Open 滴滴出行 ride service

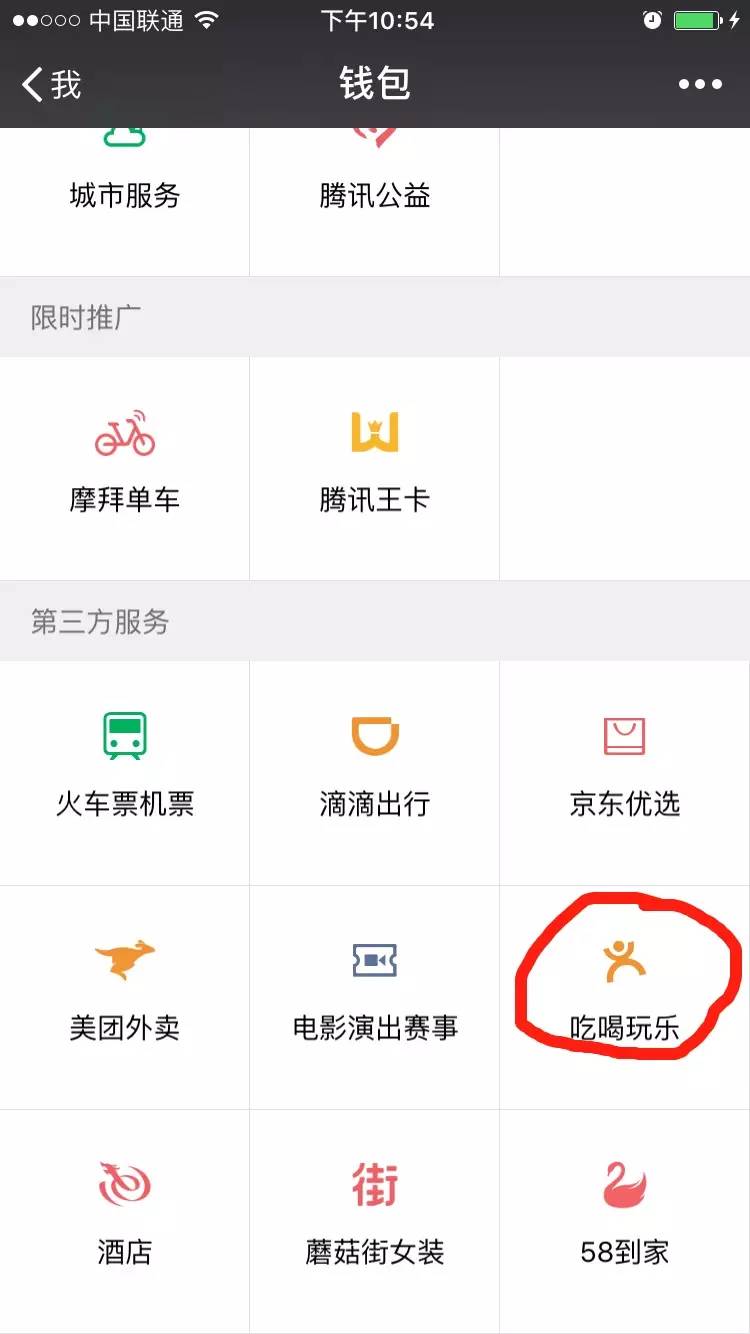[375, 772]
